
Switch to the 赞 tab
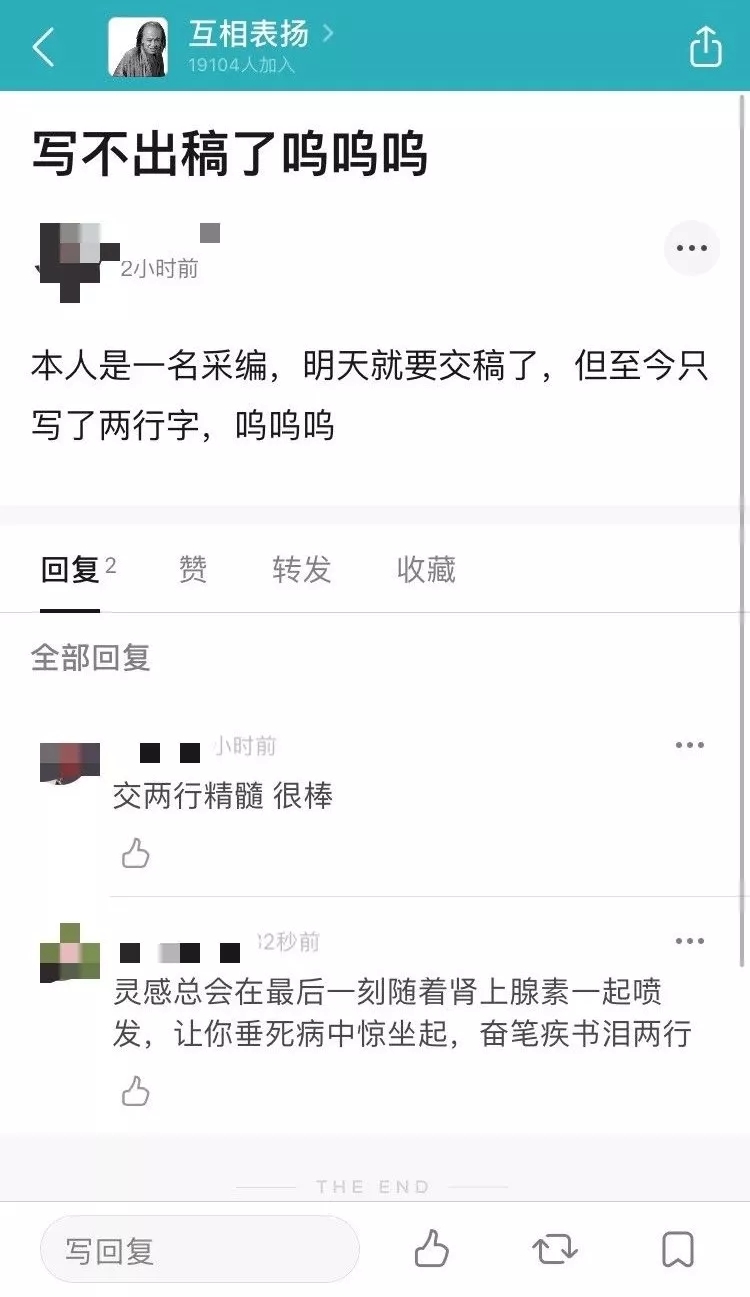point(193,570)
